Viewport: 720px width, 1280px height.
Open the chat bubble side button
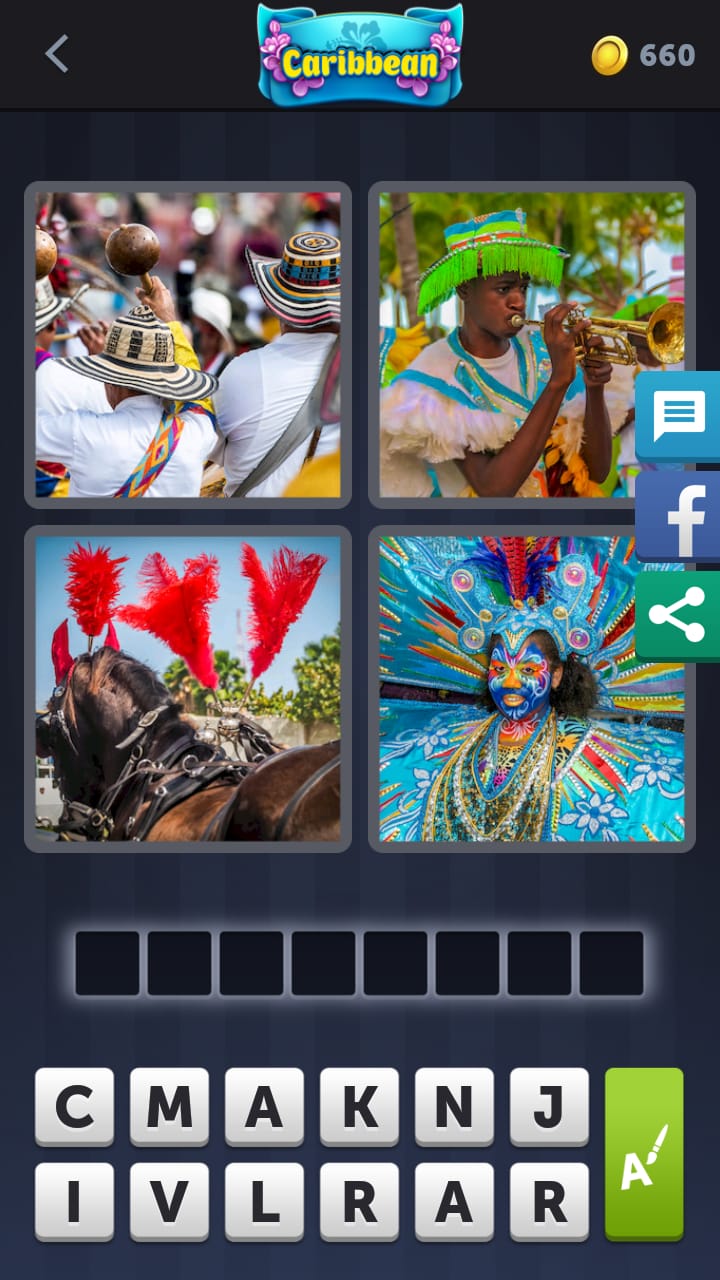[679, 416]
